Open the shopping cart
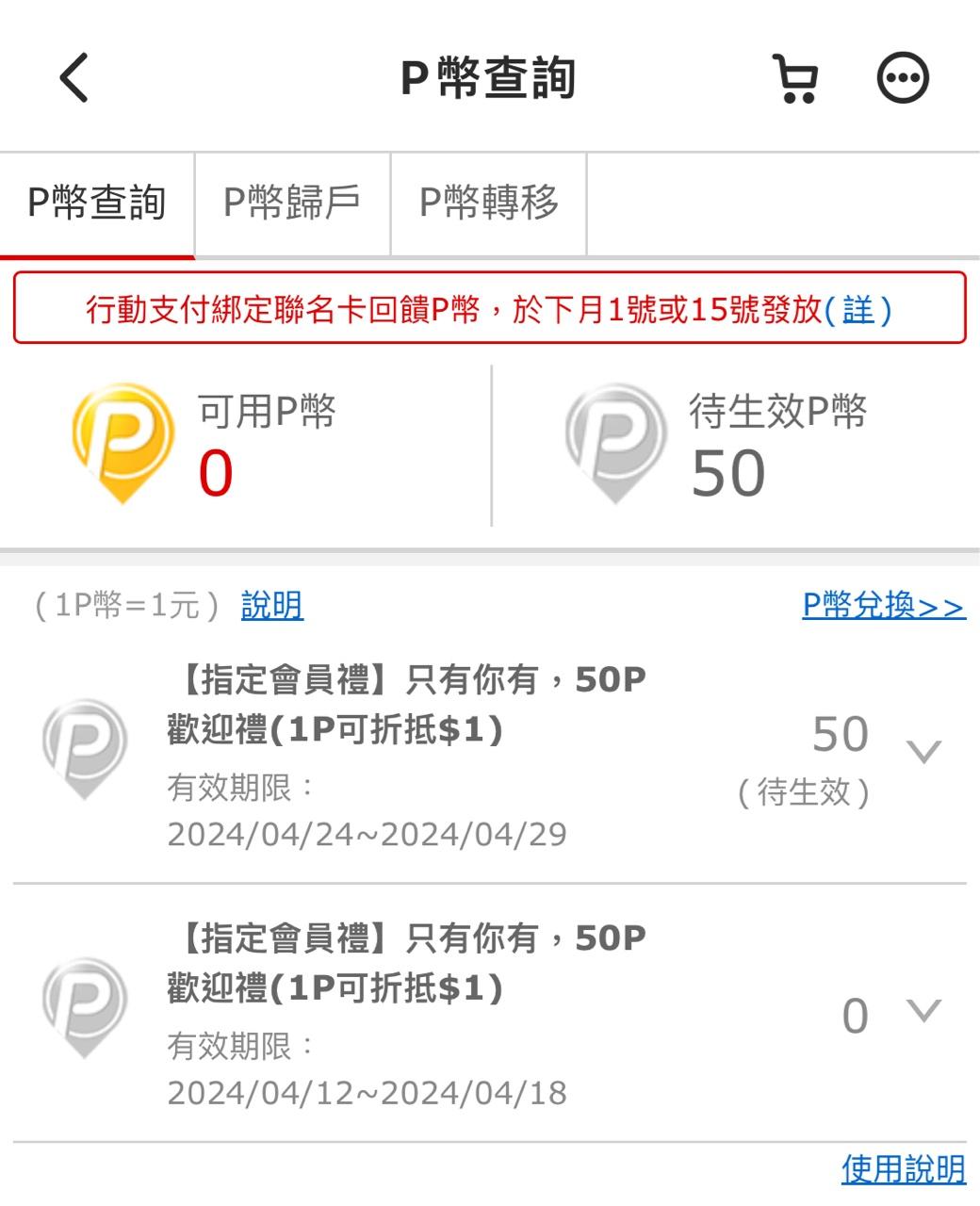This screenshot has width=980, height=1206. coord(796,78)
